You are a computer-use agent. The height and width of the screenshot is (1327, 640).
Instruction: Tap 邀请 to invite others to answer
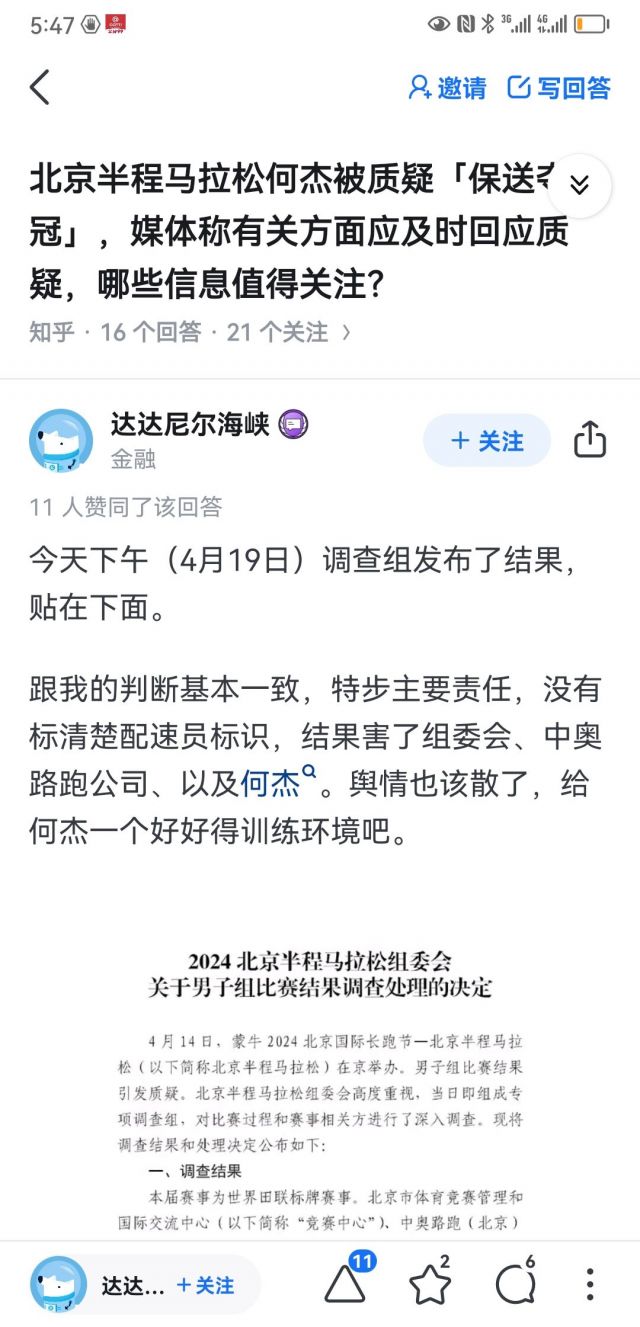point(447,88)
